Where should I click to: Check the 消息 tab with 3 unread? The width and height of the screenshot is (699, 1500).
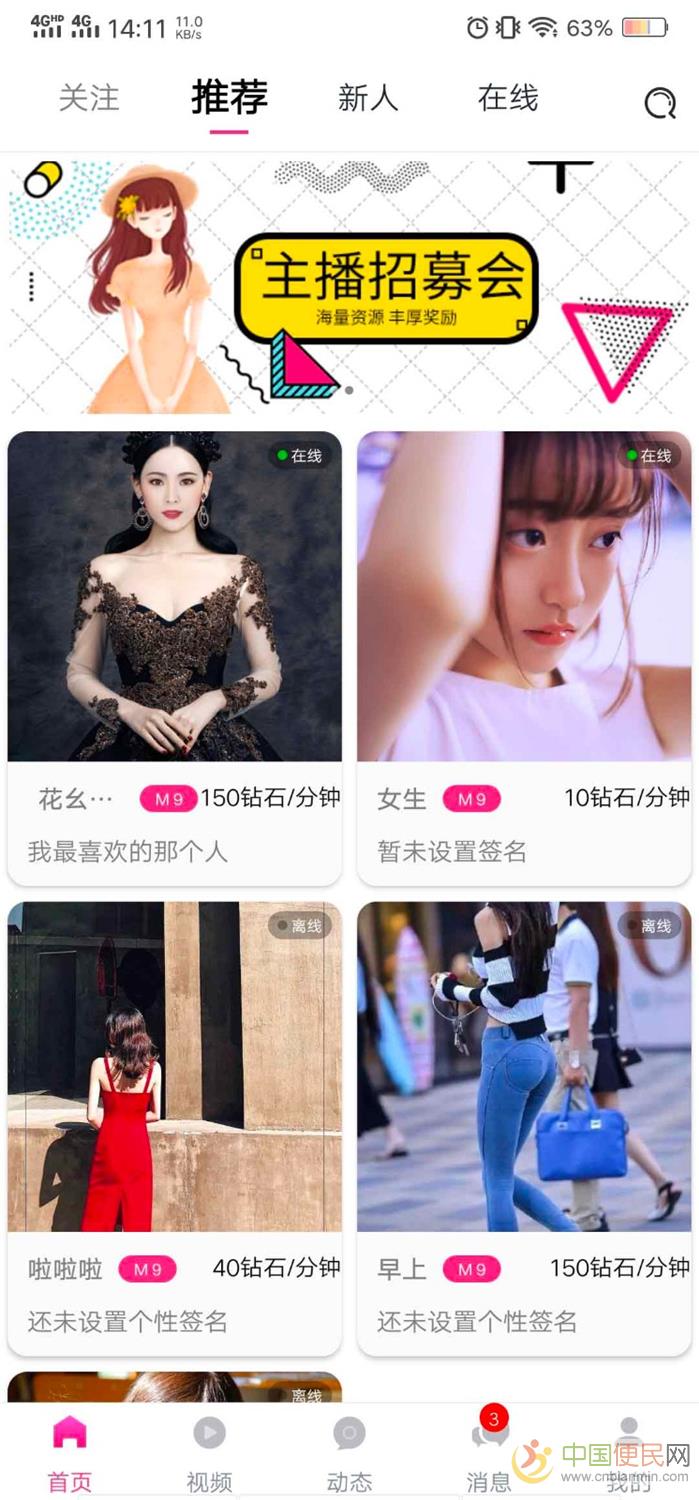(489, 1452)
